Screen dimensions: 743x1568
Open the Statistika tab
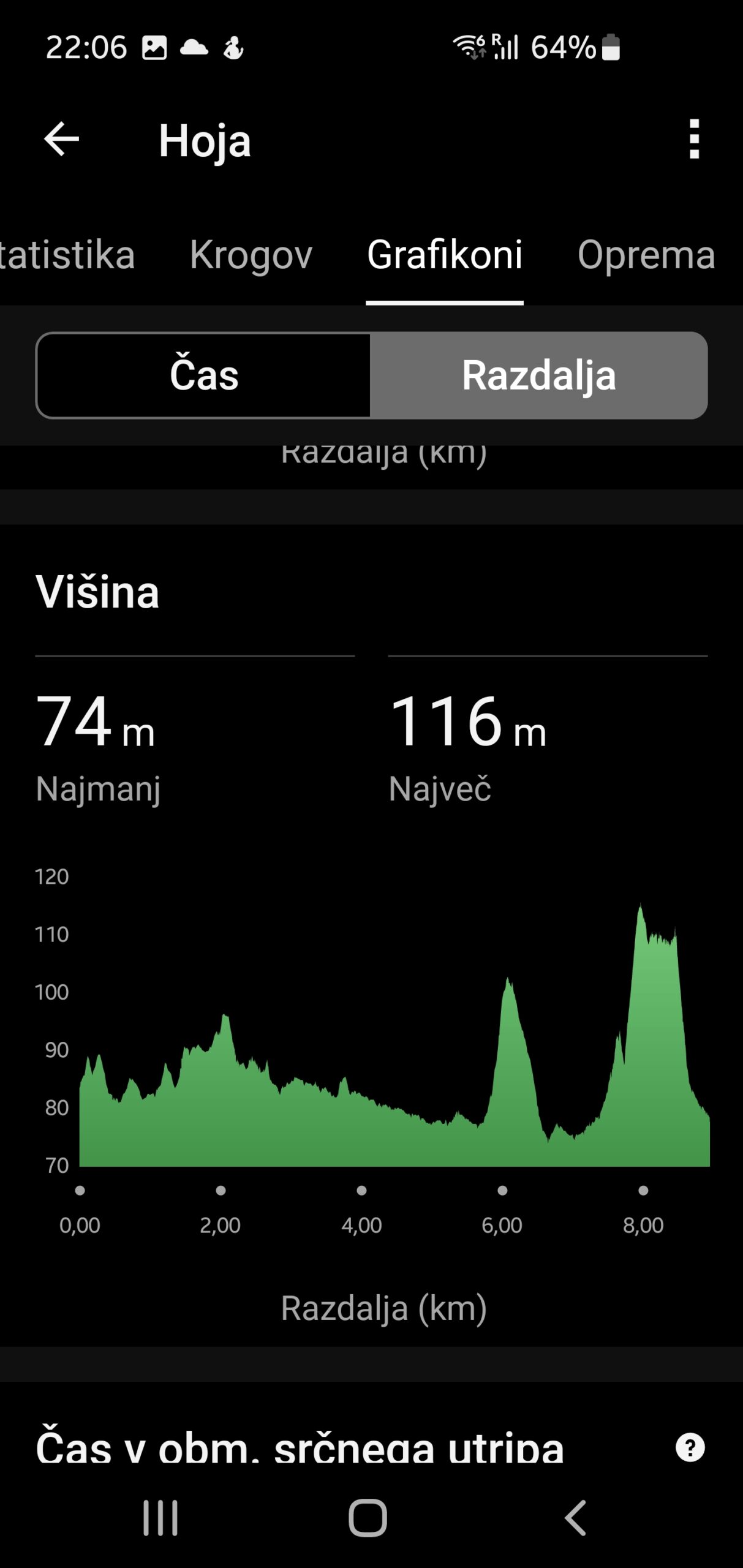coord(66,255)
